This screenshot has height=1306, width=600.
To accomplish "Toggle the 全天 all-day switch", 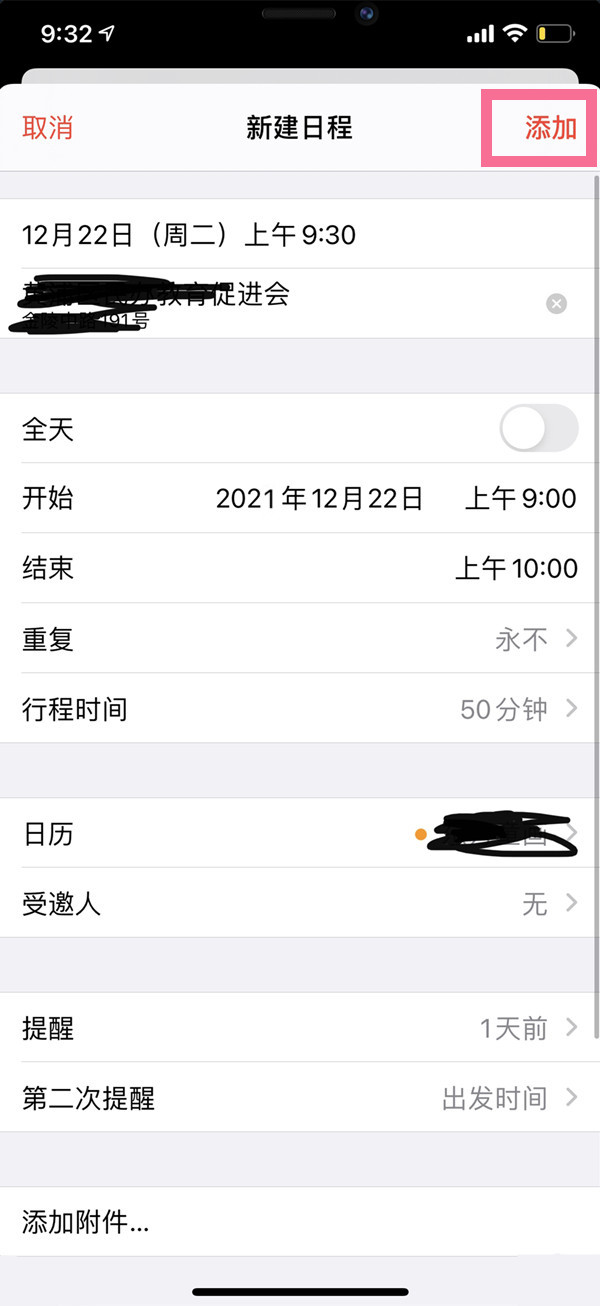I will [x=538, y=430].
